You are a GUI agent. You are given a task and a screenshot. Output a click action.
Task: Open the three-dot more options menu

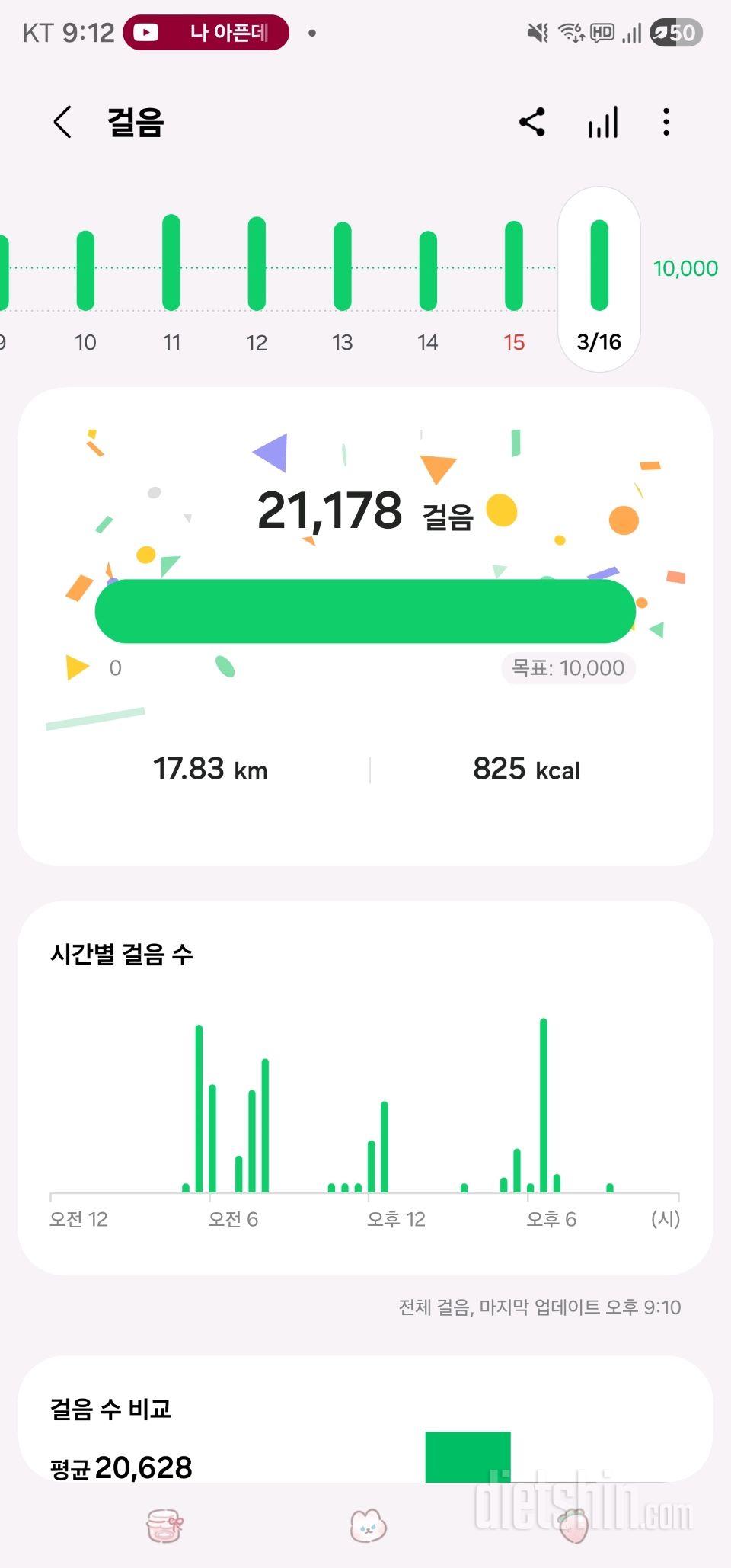pyautogui.click(x=666, y=122)
